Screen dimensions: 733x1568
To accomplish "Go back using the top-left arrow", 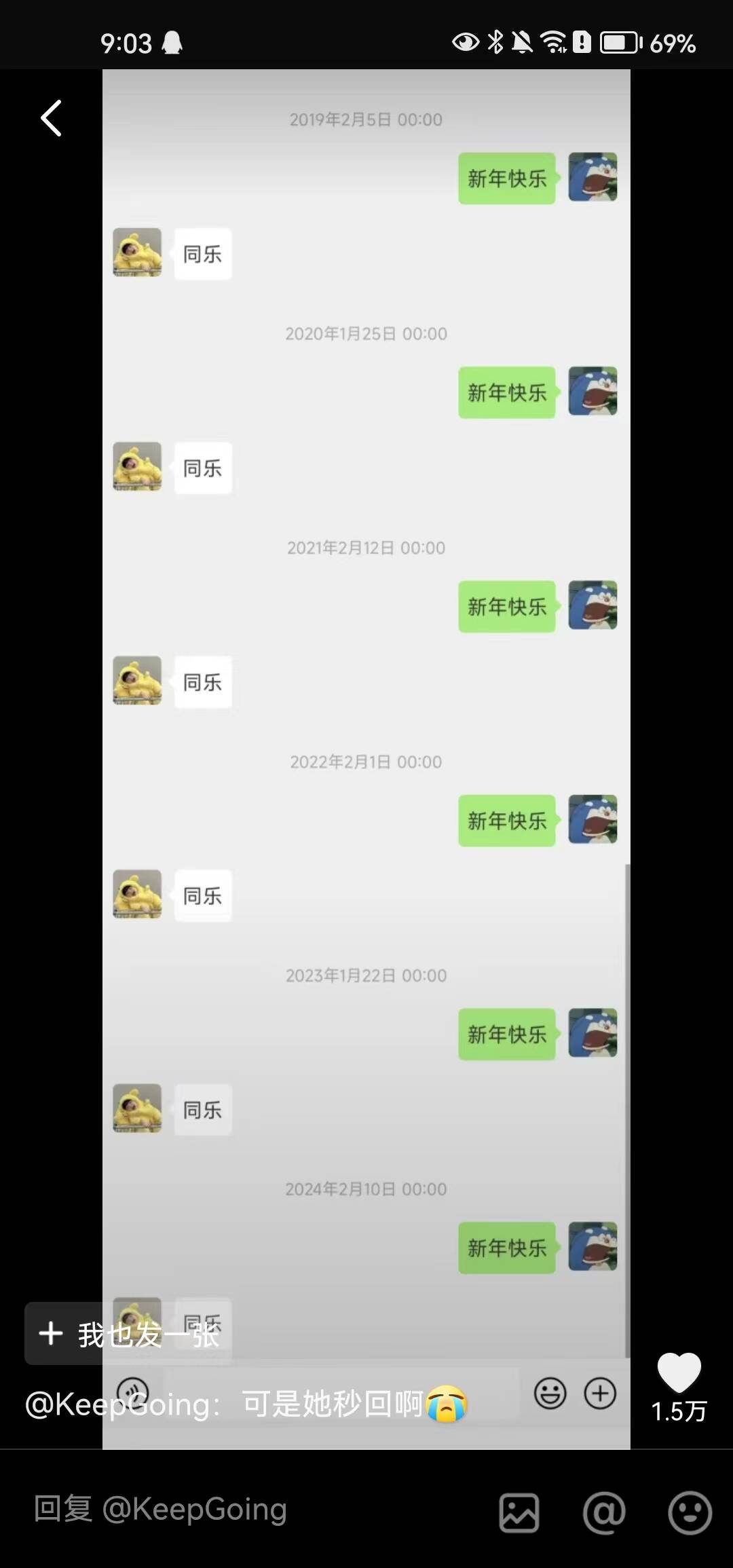I will pyautogui.click(x=52, y=118).
